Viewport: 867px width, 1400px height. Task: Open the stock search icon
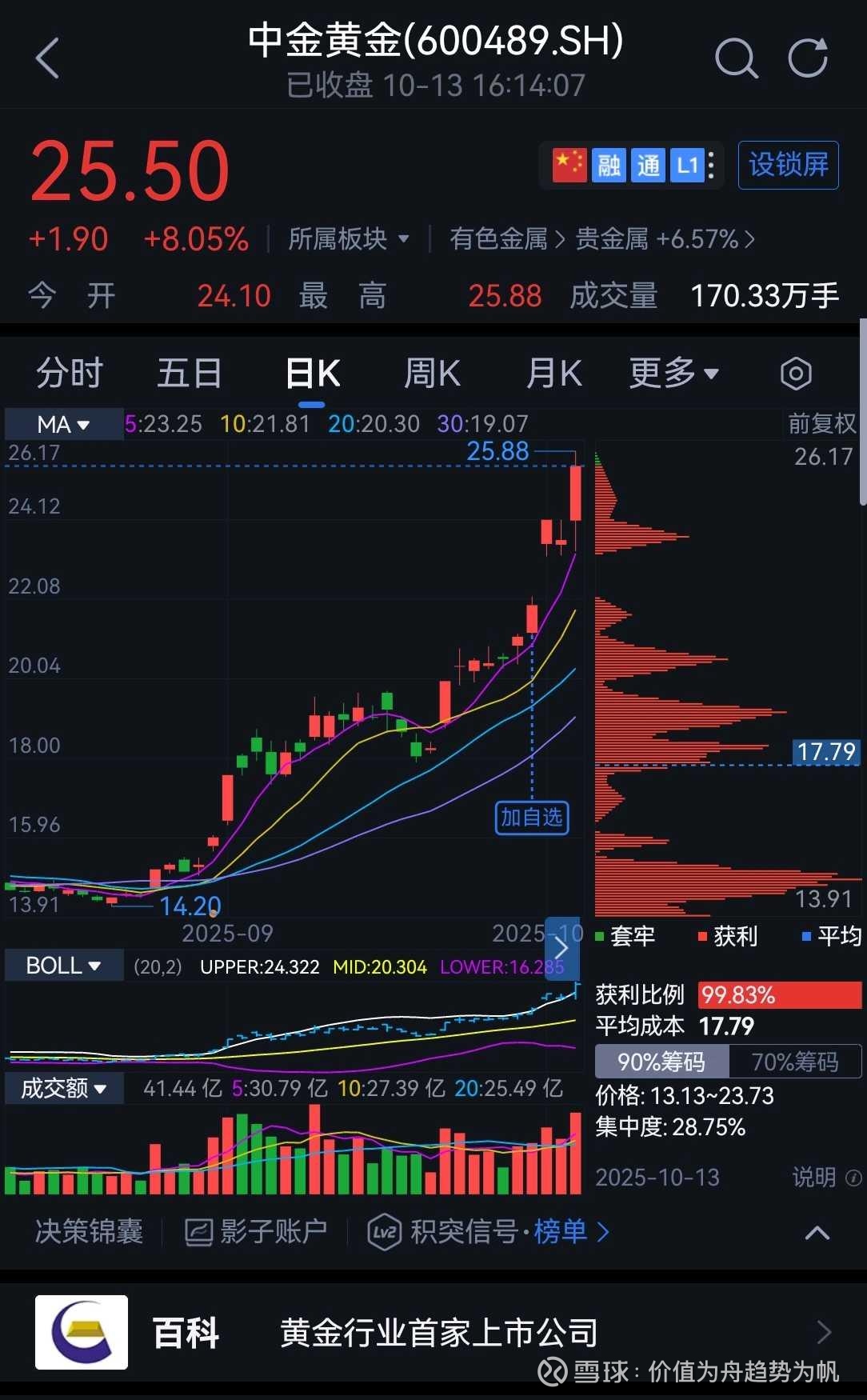[x=735, y=58]
